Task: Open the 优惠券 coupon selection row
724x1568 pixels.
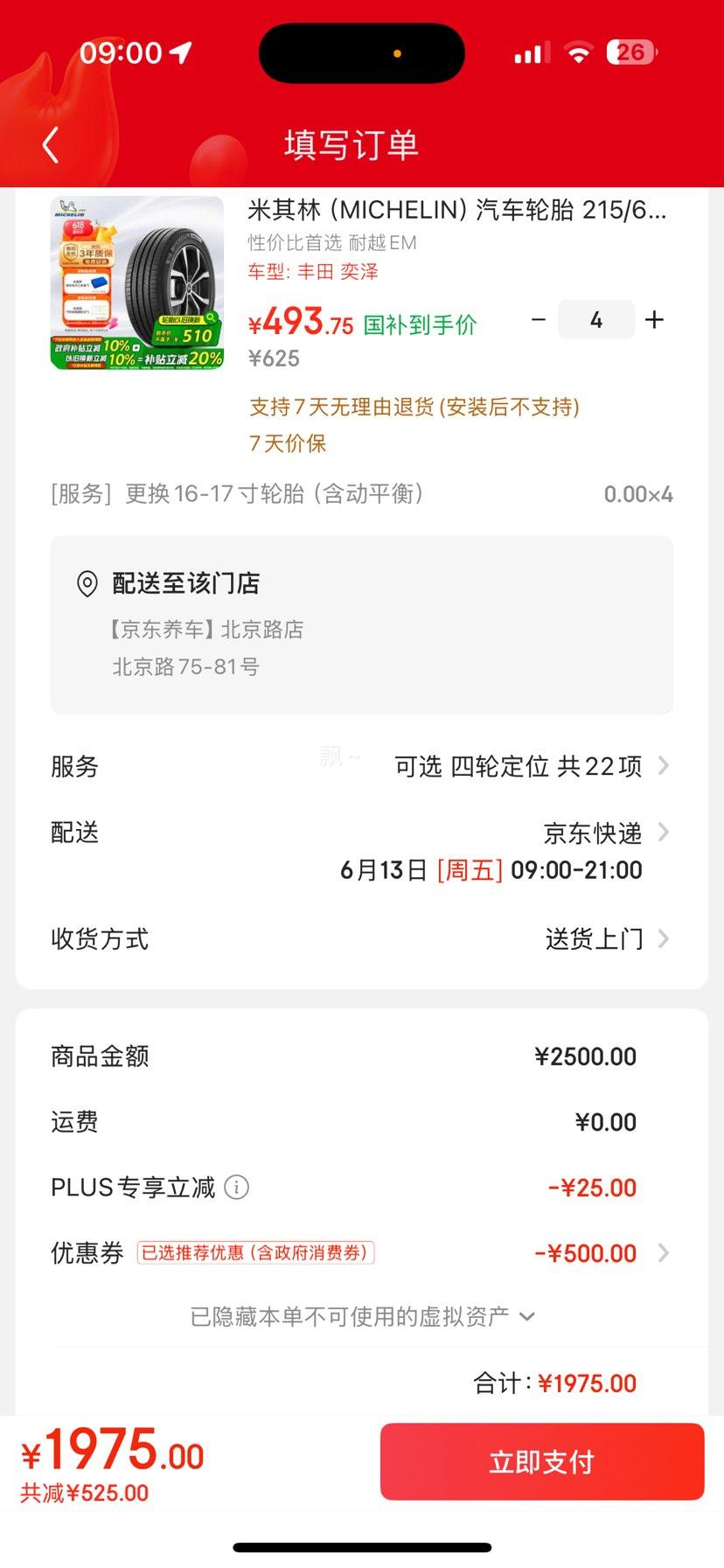Action: tap(361, 1253)
